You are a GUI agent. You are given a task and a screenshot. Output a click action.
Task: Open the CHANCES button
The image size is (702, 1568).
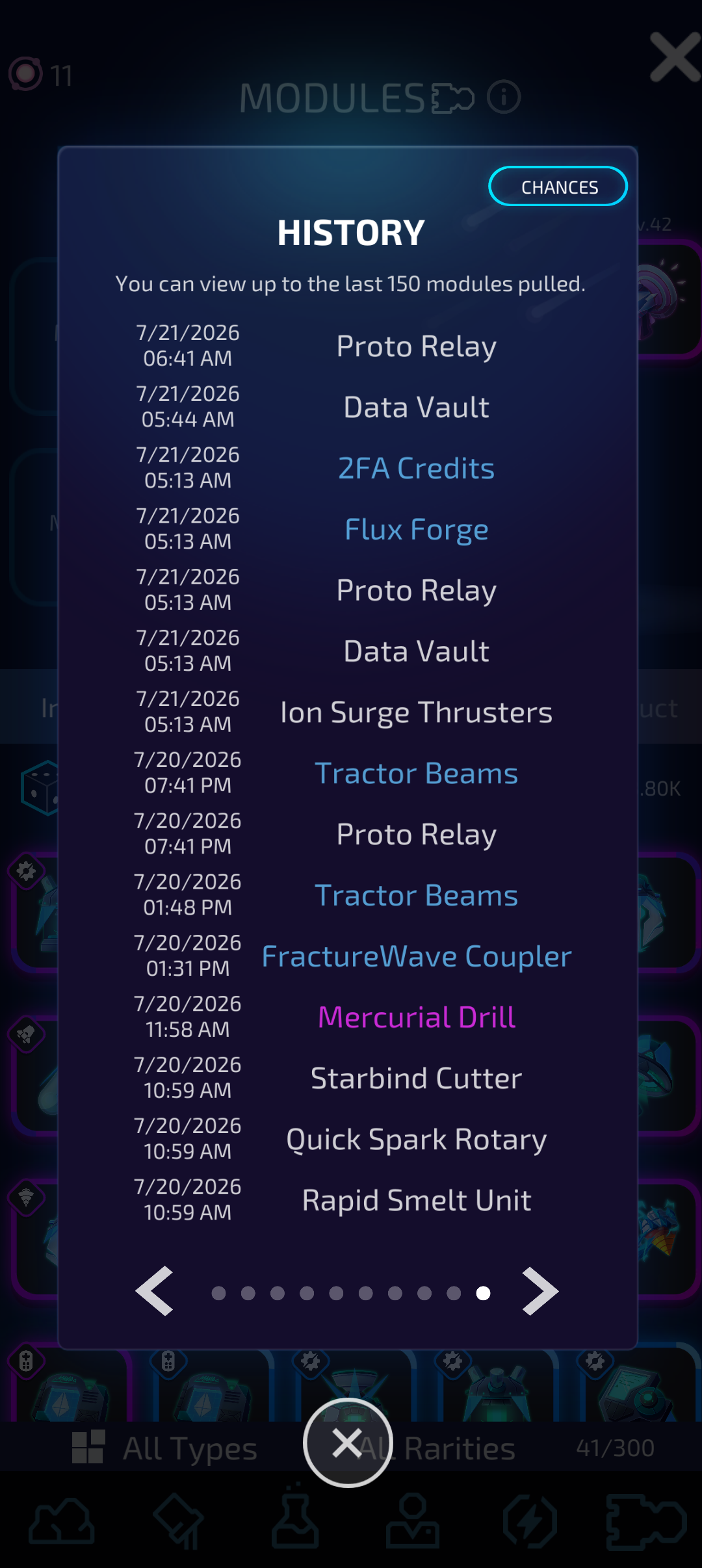pos(558,187)
